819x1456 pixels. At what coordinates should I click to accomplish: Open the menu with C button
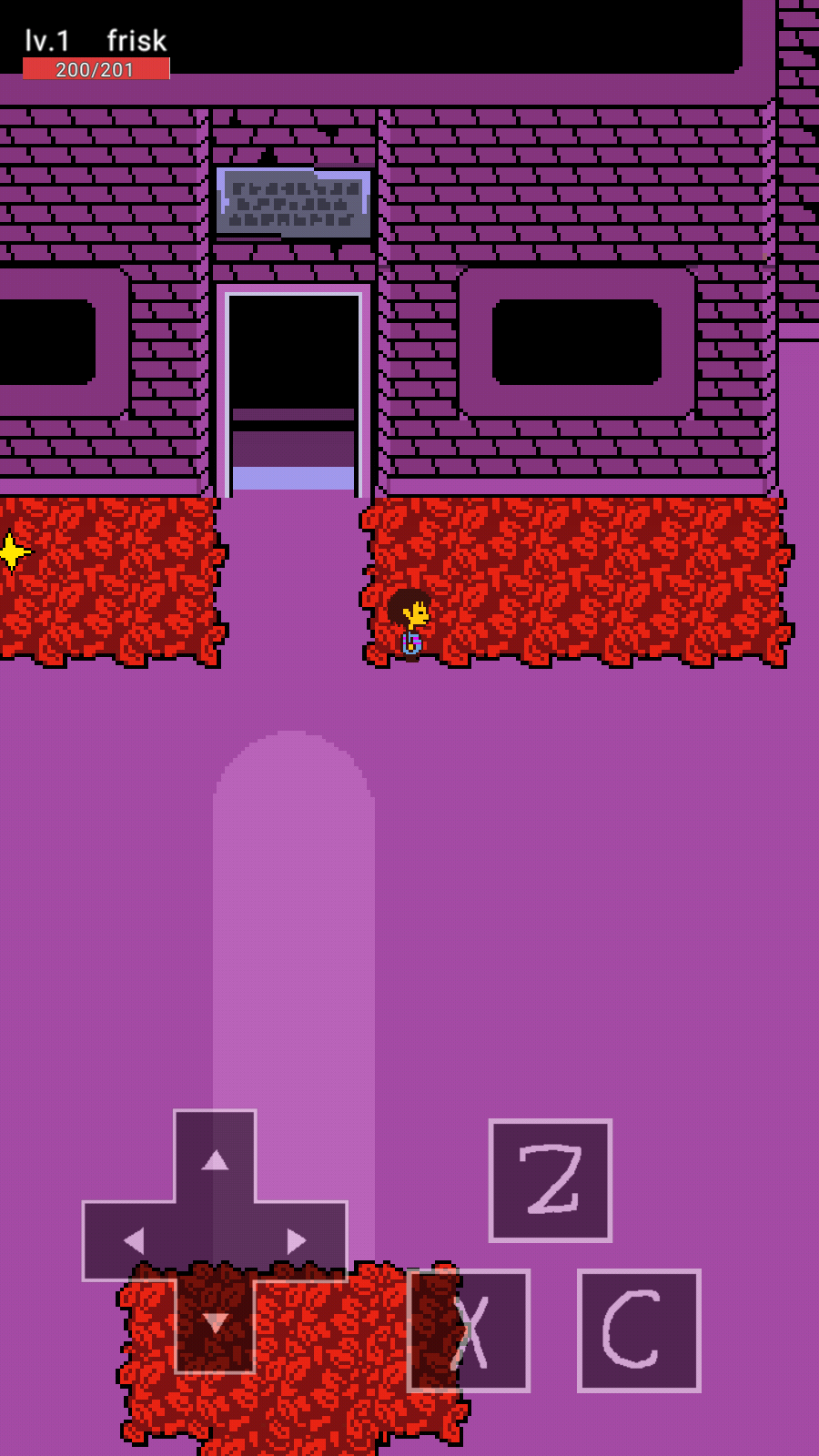(x=639, y=1330)
